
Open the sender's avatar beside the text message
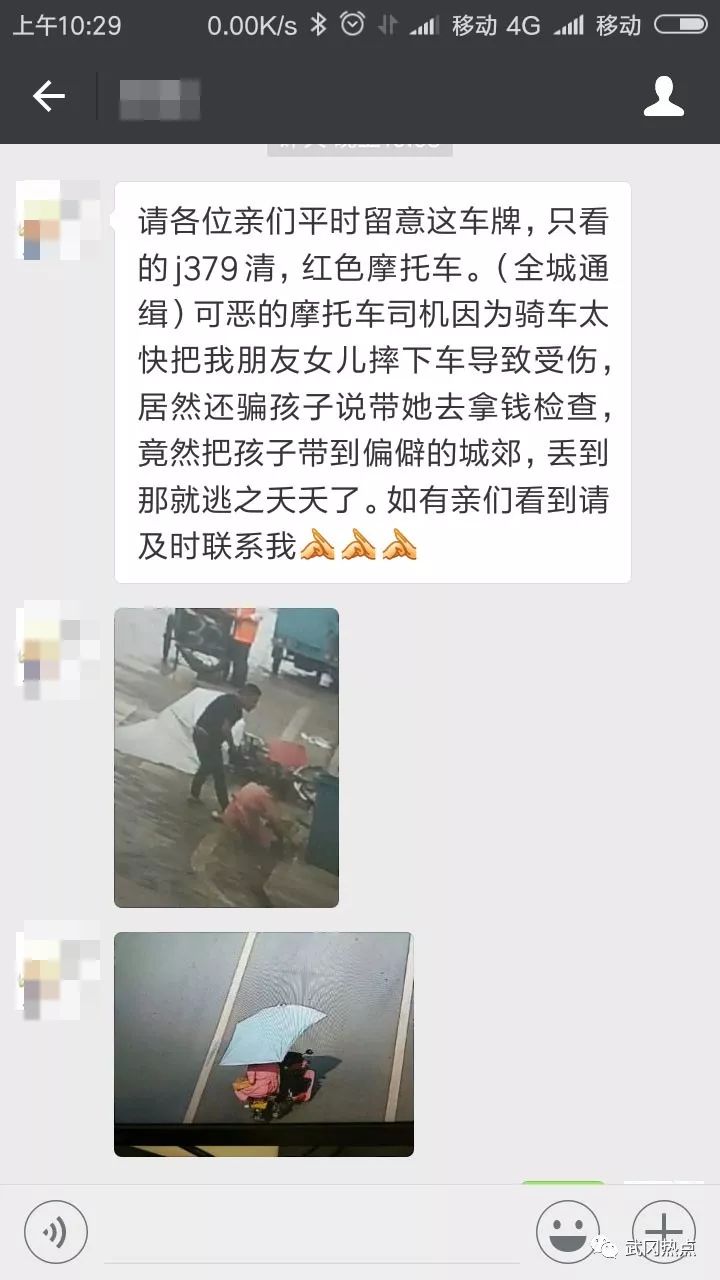click(60, 221)
